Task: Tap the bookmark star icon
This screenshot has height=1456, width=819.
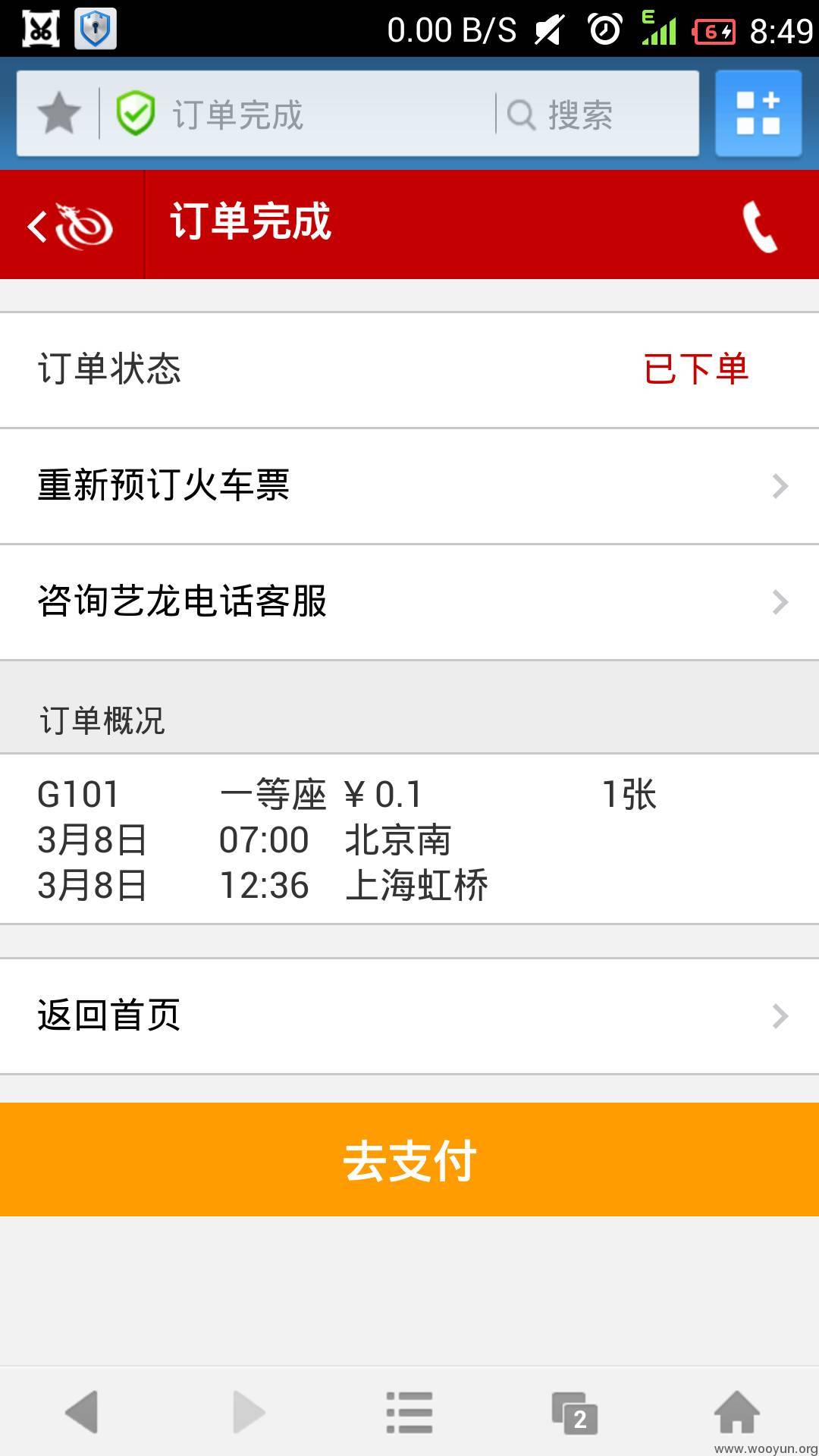Action: [58, 114]
